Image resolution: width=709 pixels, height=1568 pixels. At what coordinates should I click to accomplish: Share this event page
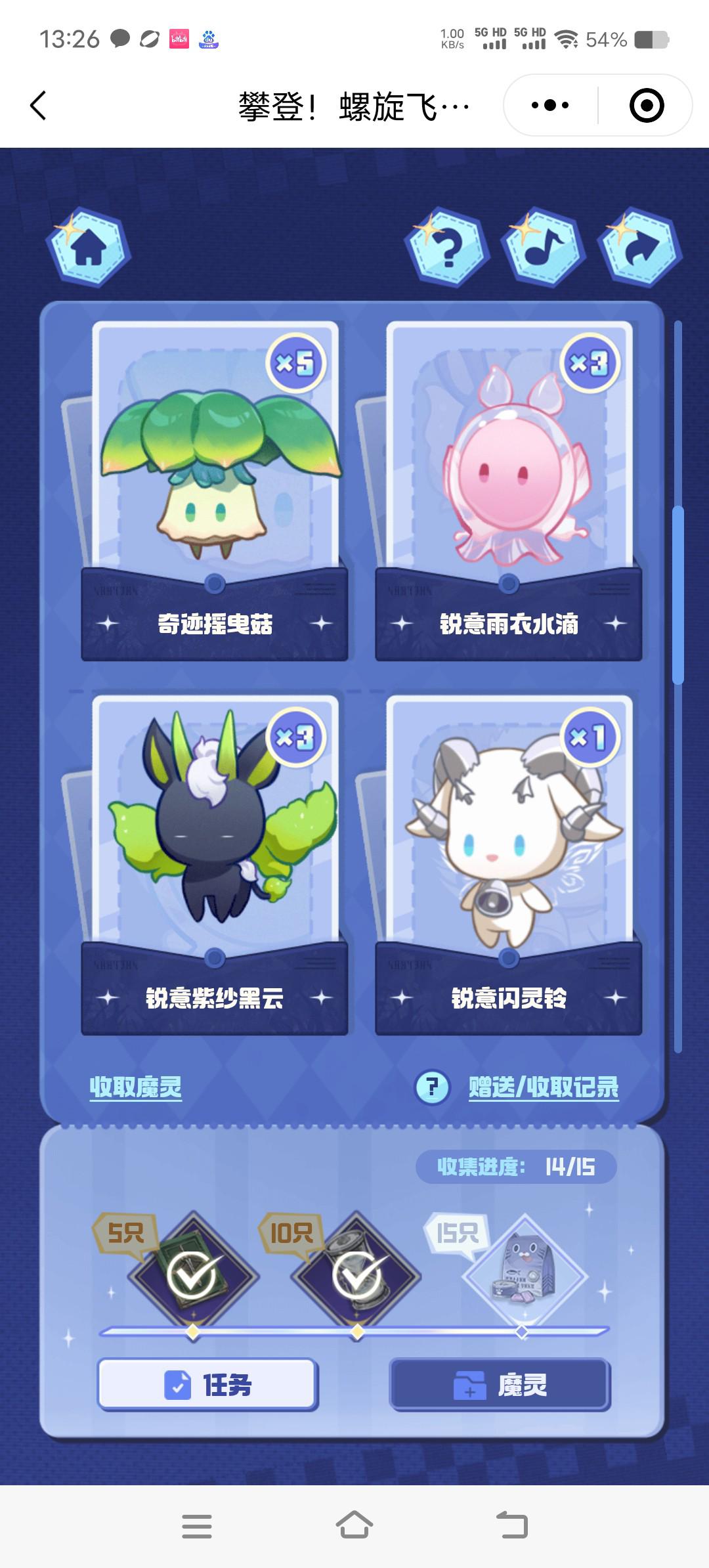tap(640, 248)
